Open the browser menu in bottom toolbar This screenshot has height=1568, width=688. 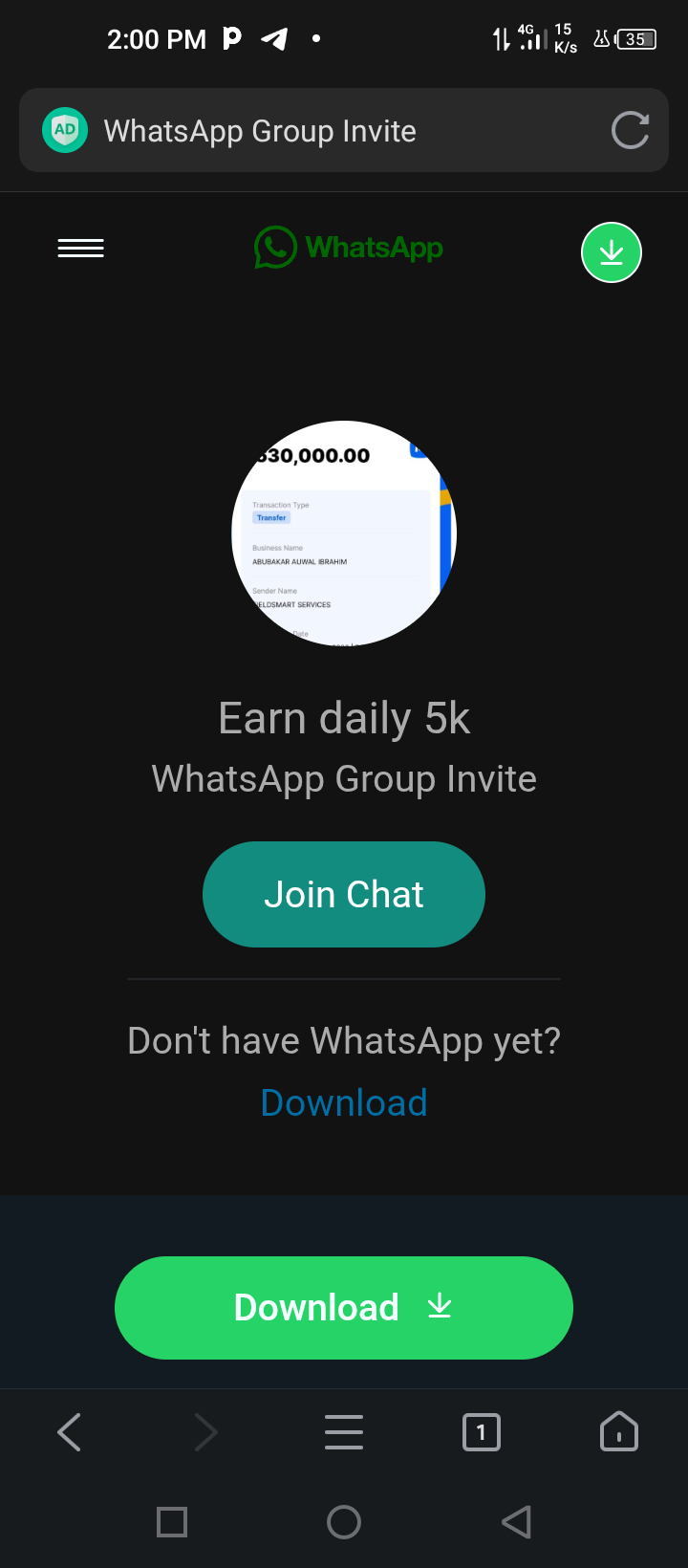(x=344, y=1432)
